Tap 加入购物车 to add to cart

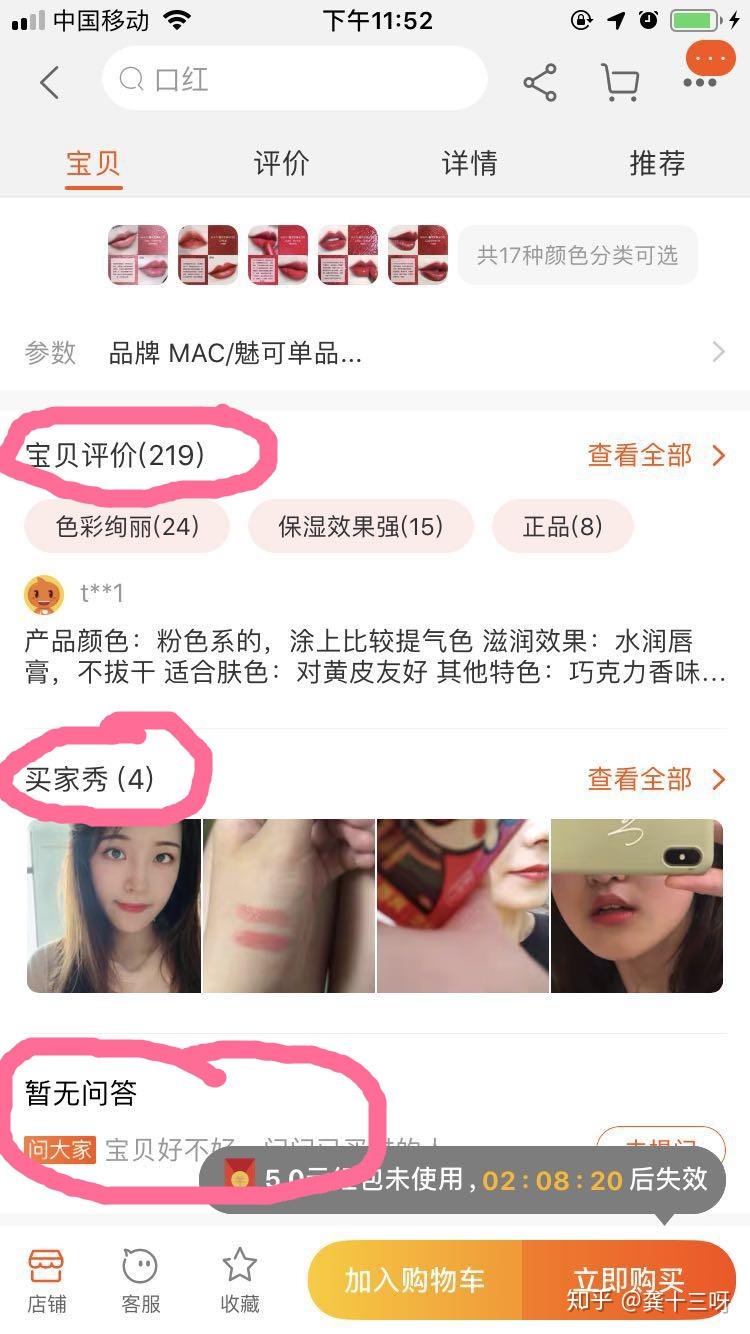415,1280
